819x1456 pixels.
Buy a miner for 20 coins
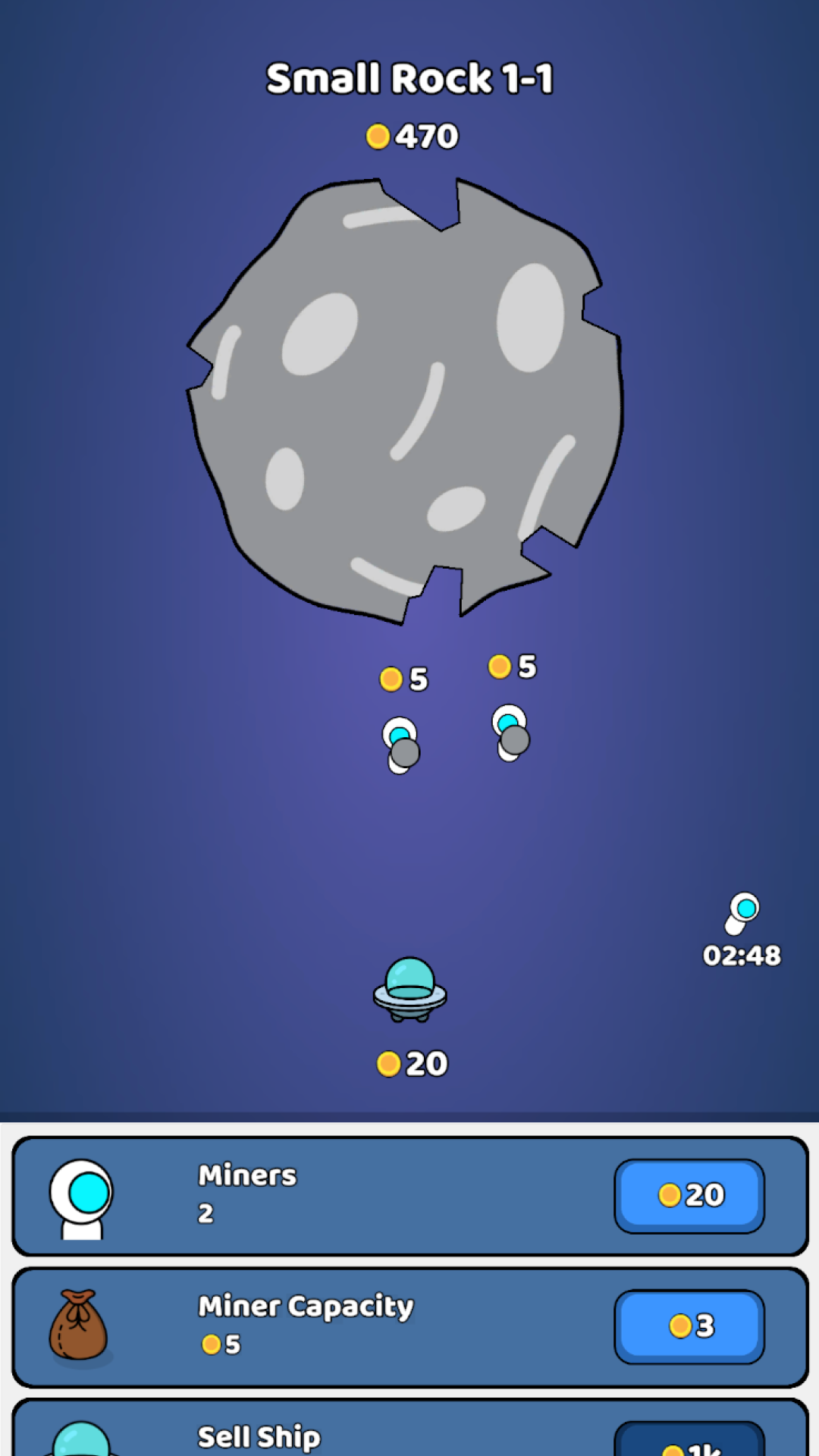click(x=689, y=1194)
